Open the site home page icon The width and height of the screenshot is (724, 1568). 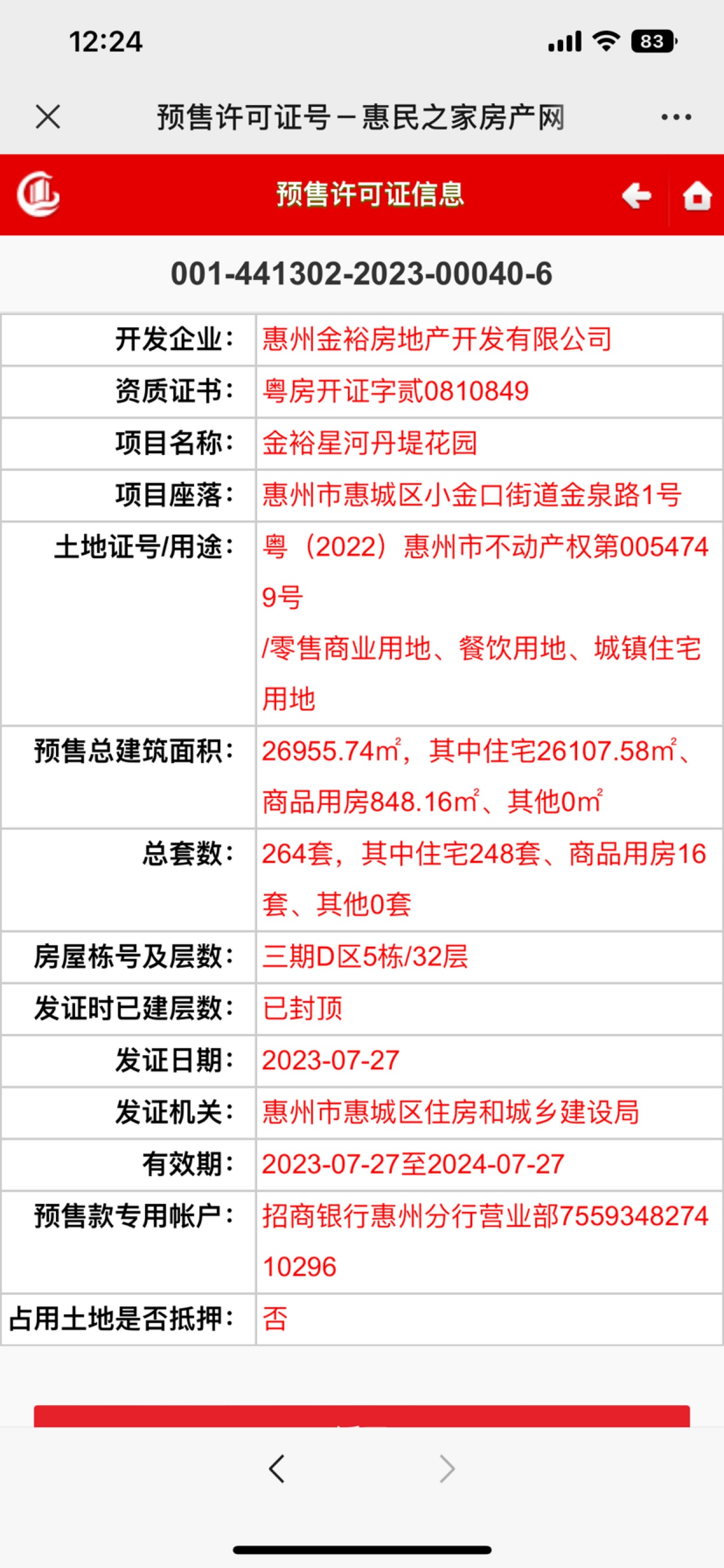(697, 195)
